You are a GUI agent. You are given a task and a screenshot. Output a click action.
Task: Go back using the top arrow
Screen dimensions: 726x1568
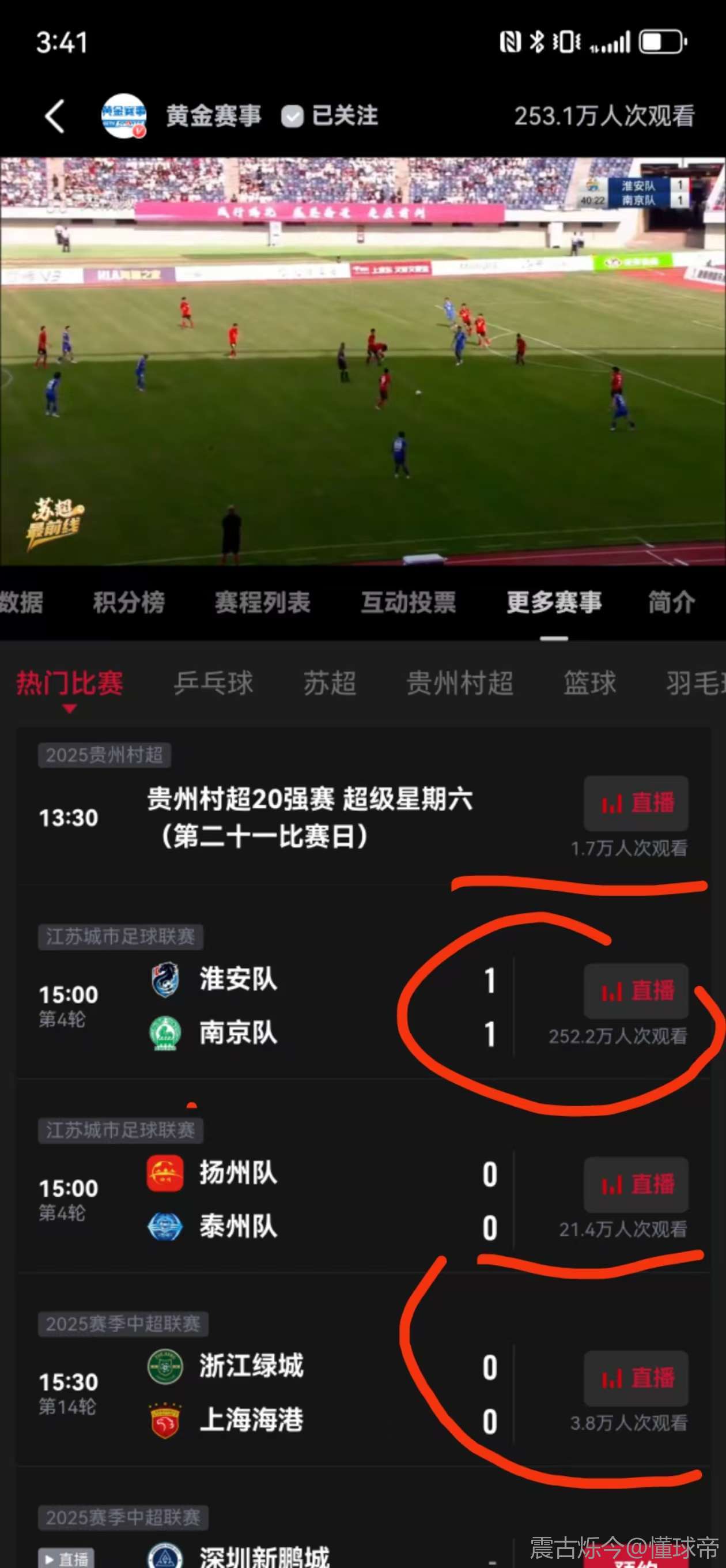[x=55, y=116]
